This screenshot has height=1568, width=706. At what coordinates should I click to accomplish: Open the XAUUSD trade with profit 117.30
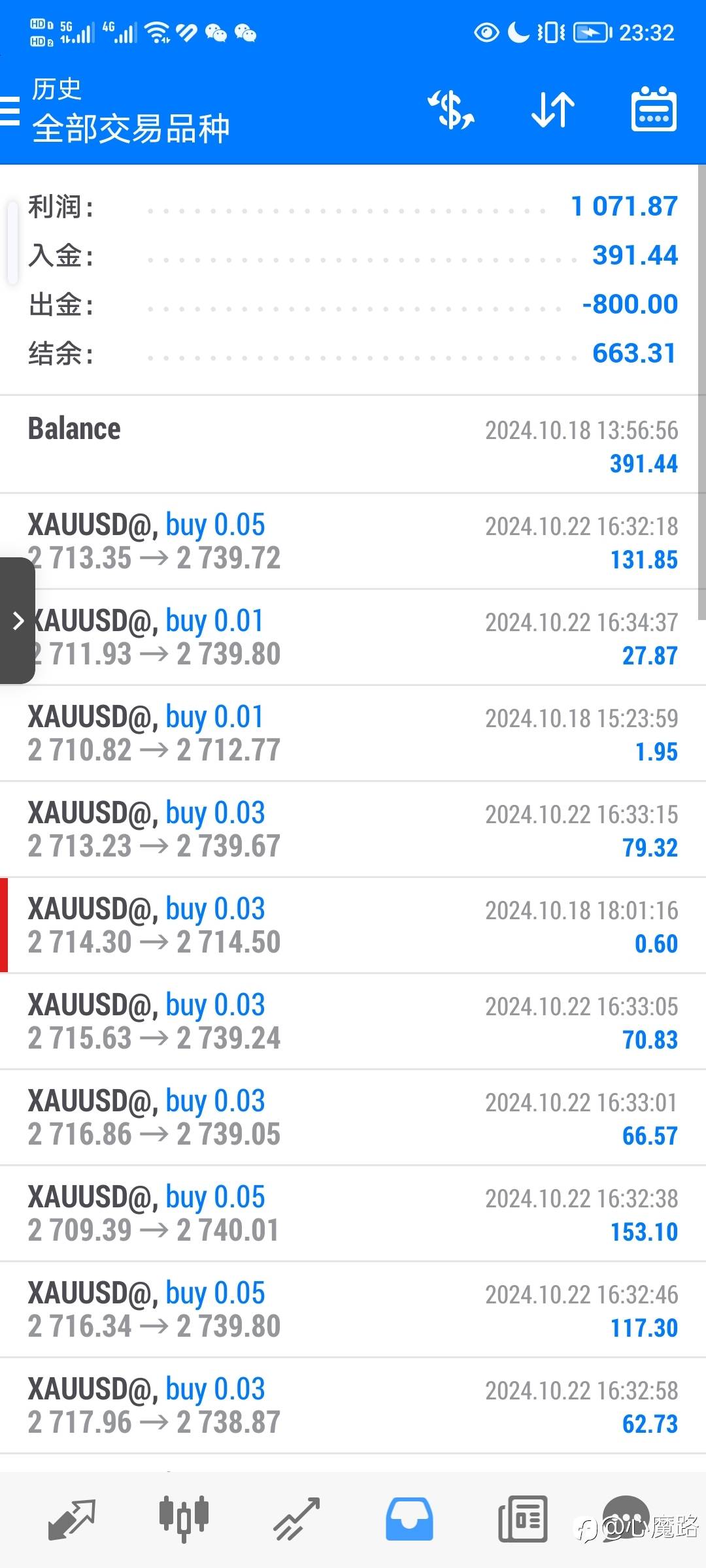coord(353,1310)
